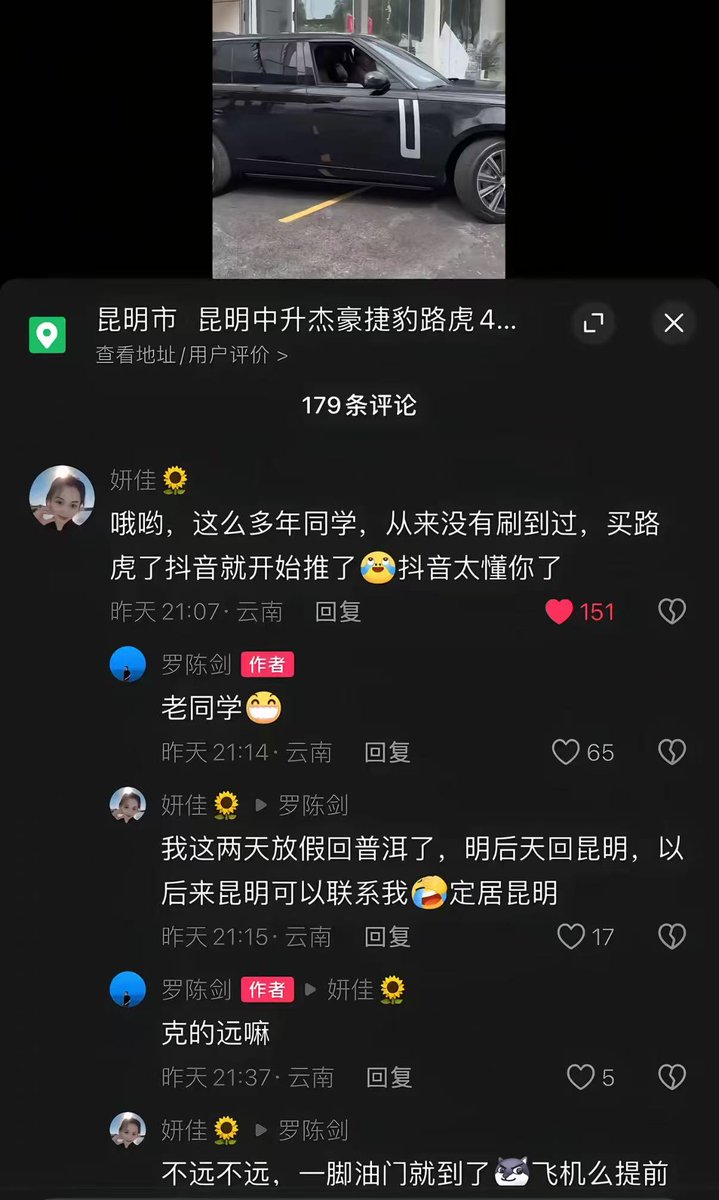This screenshot has width=719, height=1200.
Task: Like the author's 老同学 reply
Action: tap(566, 752)
